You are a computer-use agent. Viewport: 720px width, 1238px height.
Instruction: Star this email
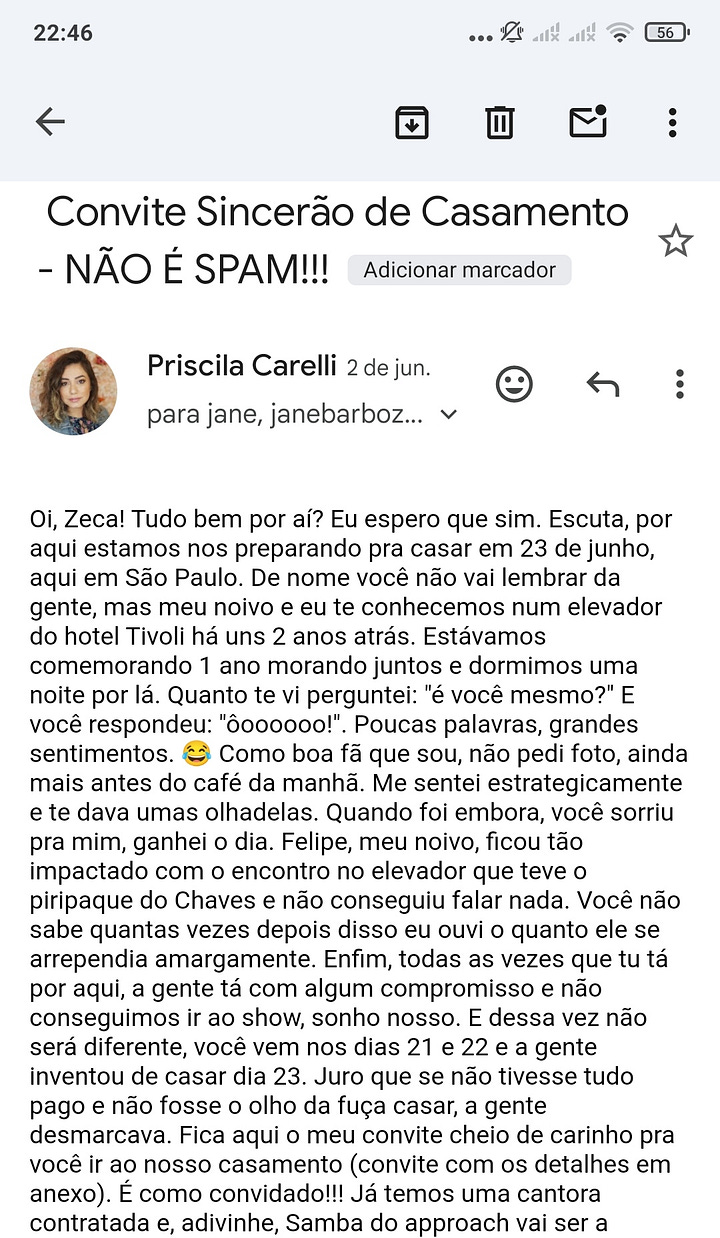coord(675,241)
